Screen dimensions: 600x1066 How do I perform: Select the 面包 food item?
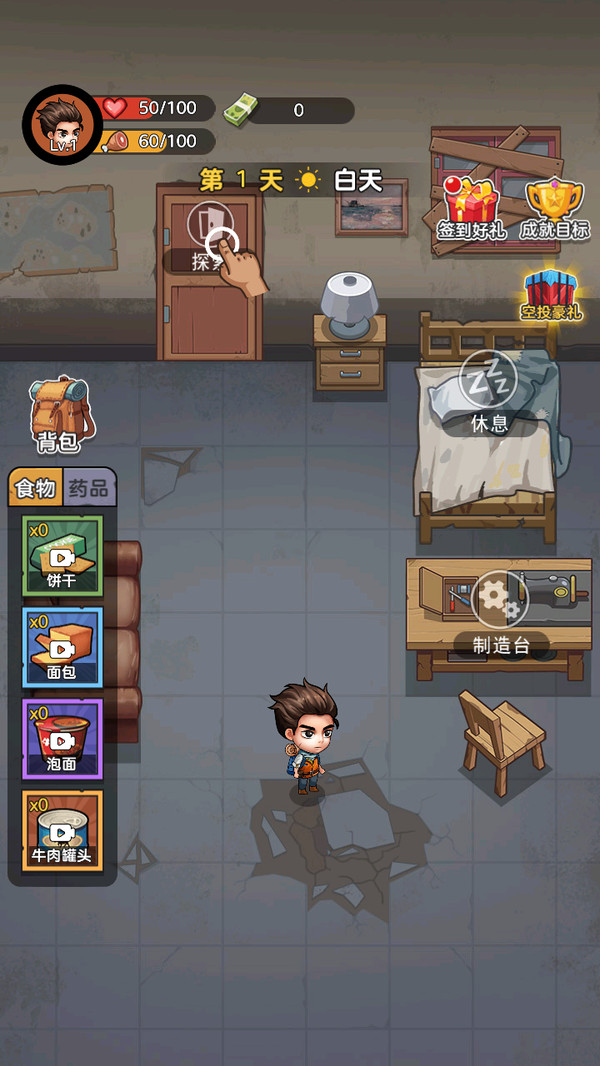pos(62,646)
